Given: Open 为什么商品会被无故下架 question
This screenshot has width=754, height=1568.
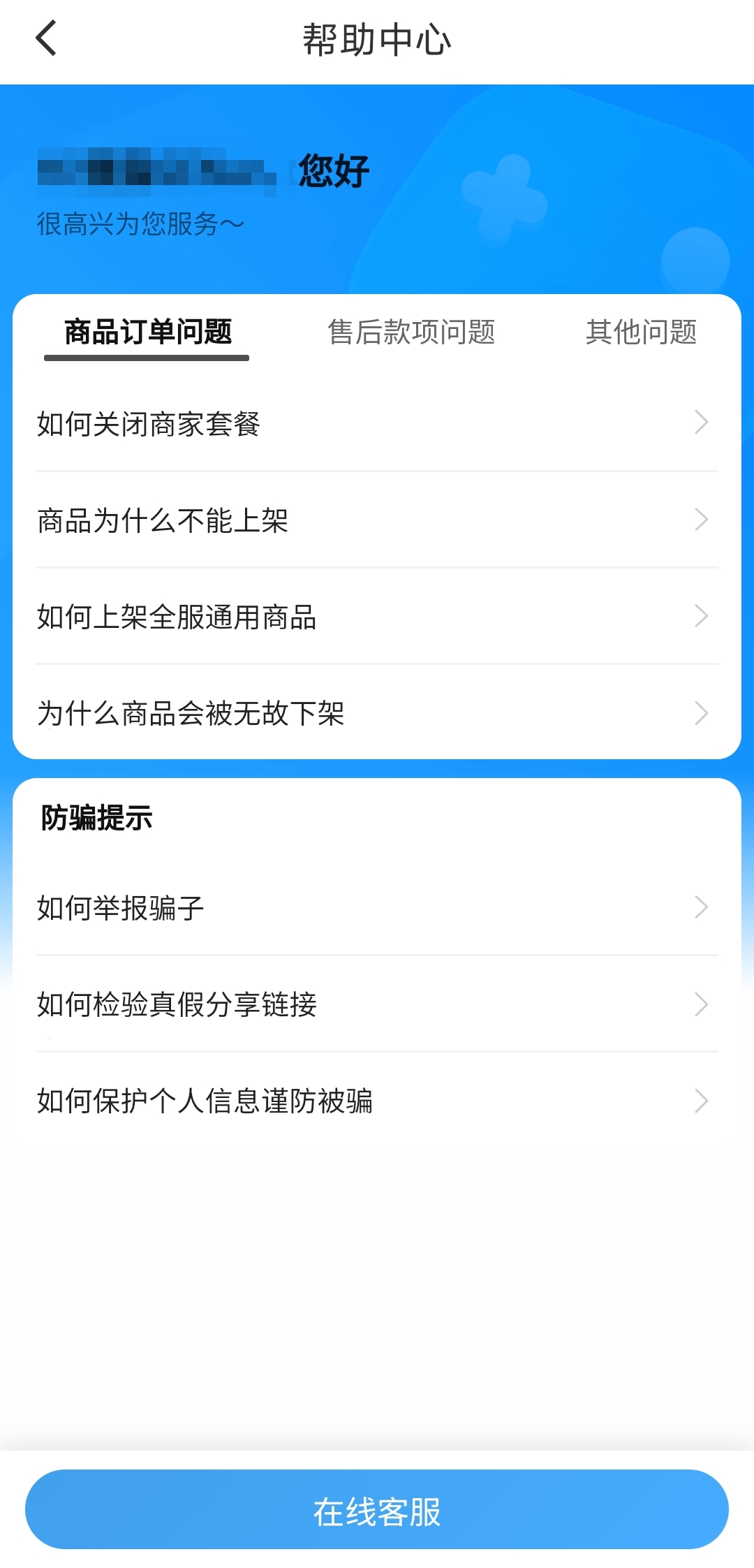Looking at the screenshot, I should [377, 713].
